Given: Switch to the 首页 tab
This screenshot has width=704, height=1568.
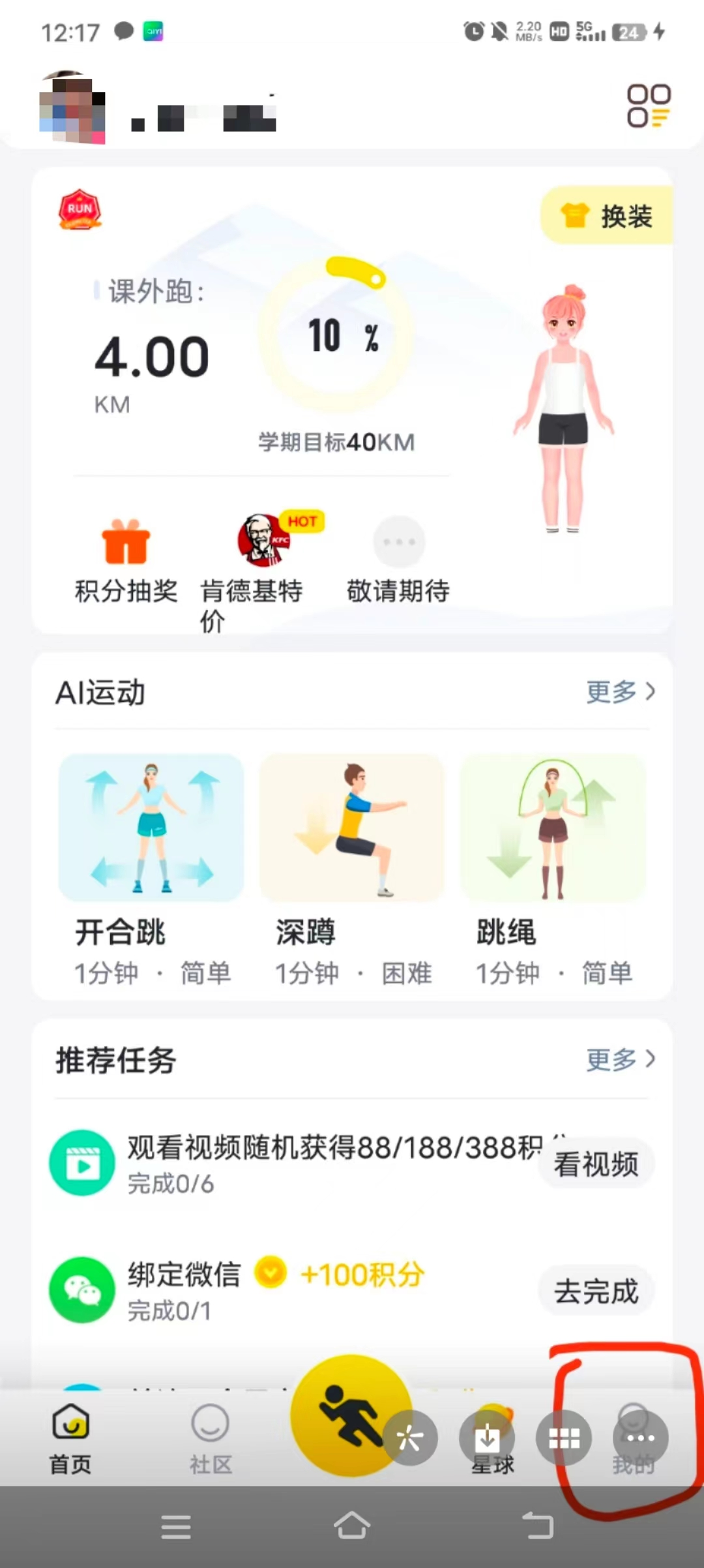Looking at the screenshot, I should coord(70,1438).
